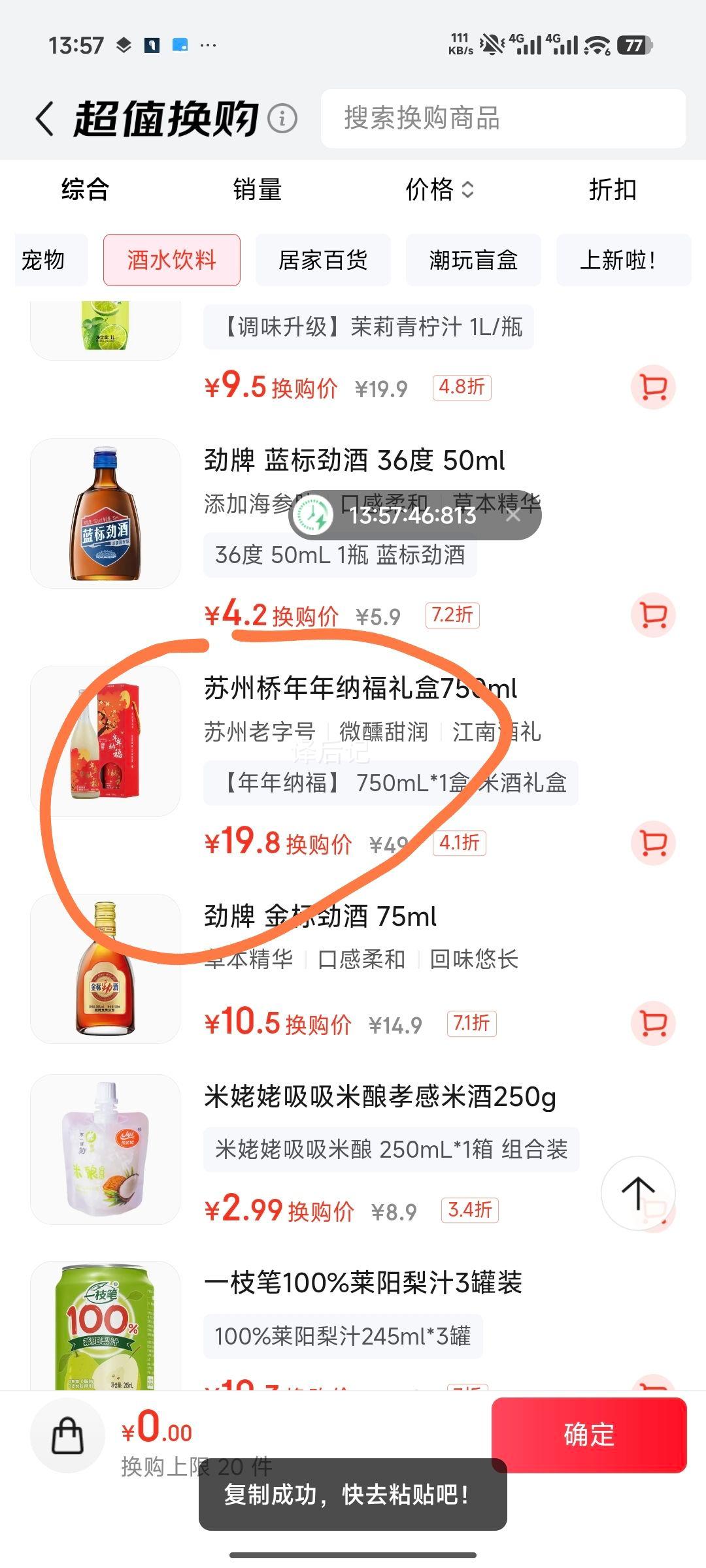Image resolution: width=706 pixels, height=1568 pixels.
Task: Open the info icon beside 超值换购 title
Action: click(281, 120)
